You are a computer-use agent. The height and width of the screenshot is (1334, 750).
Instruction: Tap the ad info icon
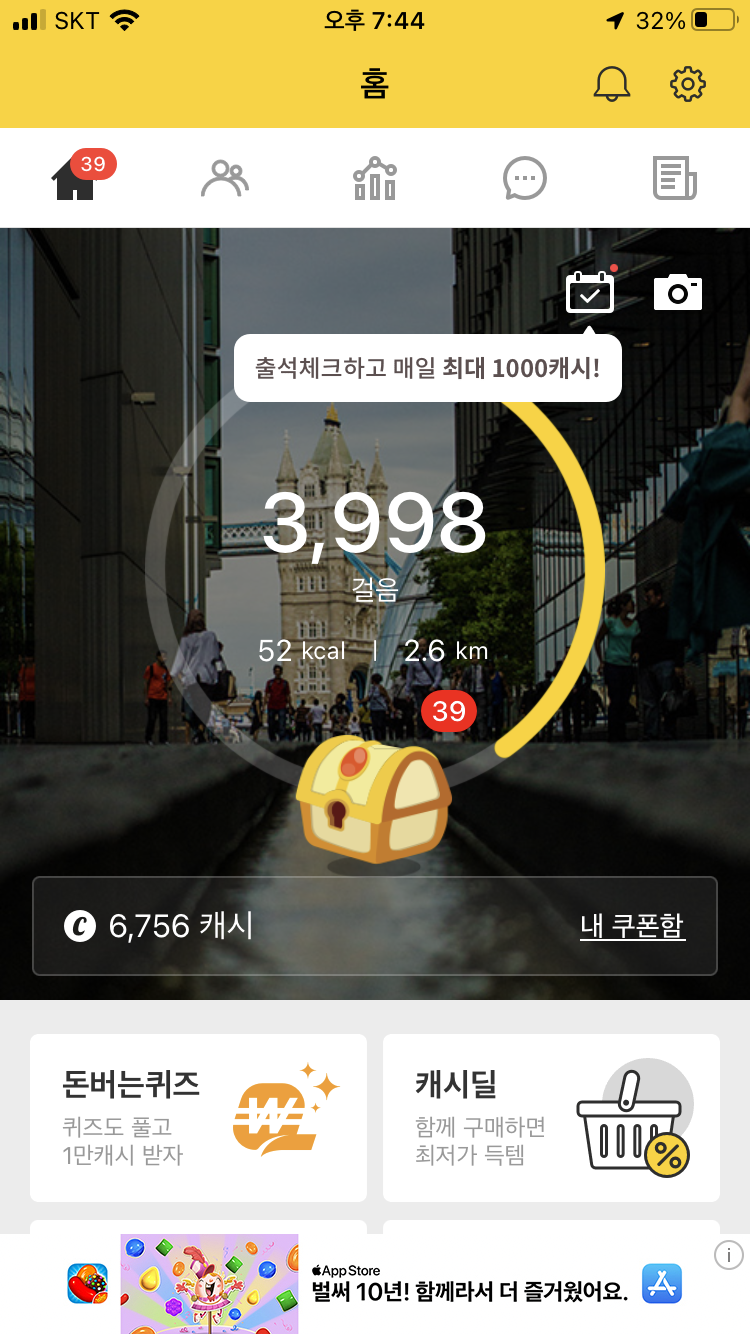729,1255
